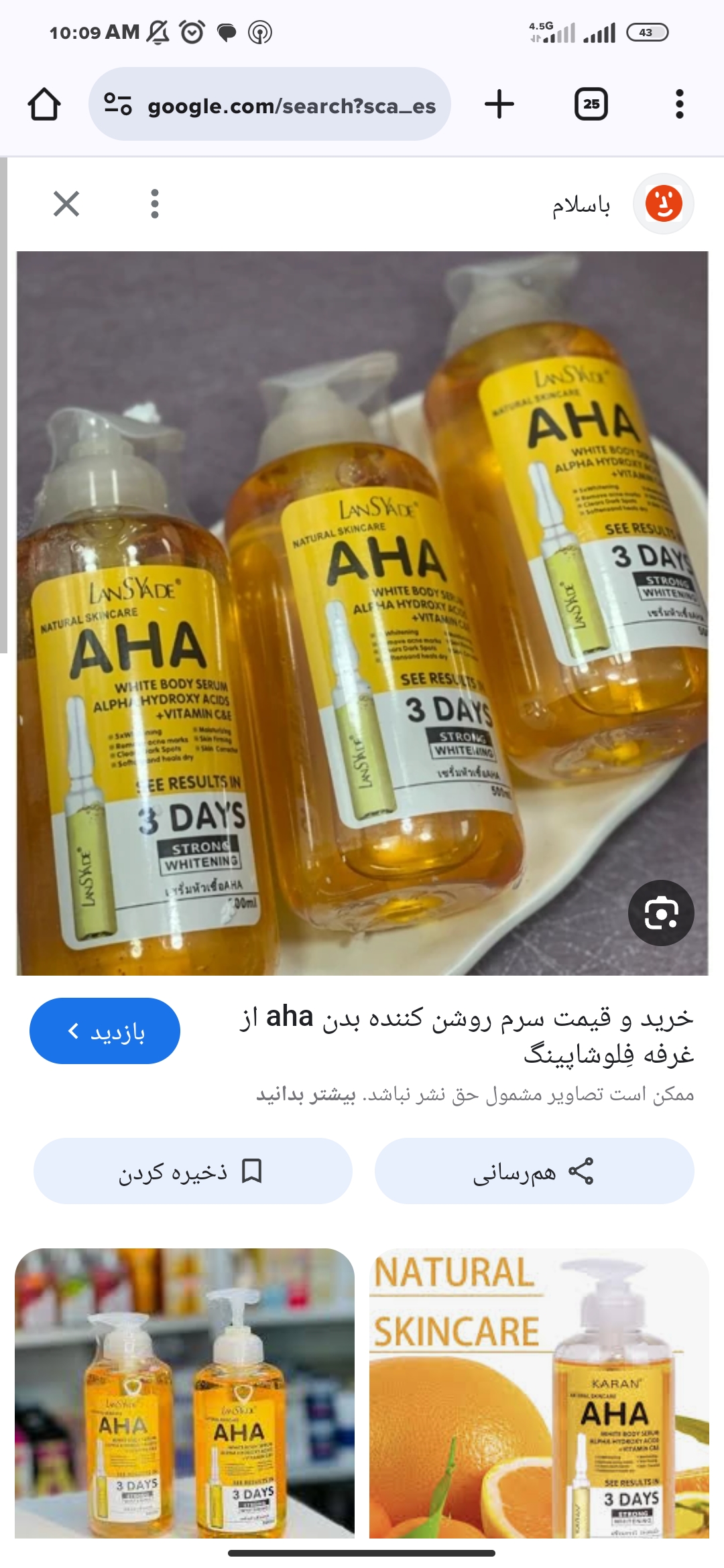This screenshot has width=724, height=1568.
Task: Open the بیشتر بدانید learn more link
Action: tap(306, 1095)
